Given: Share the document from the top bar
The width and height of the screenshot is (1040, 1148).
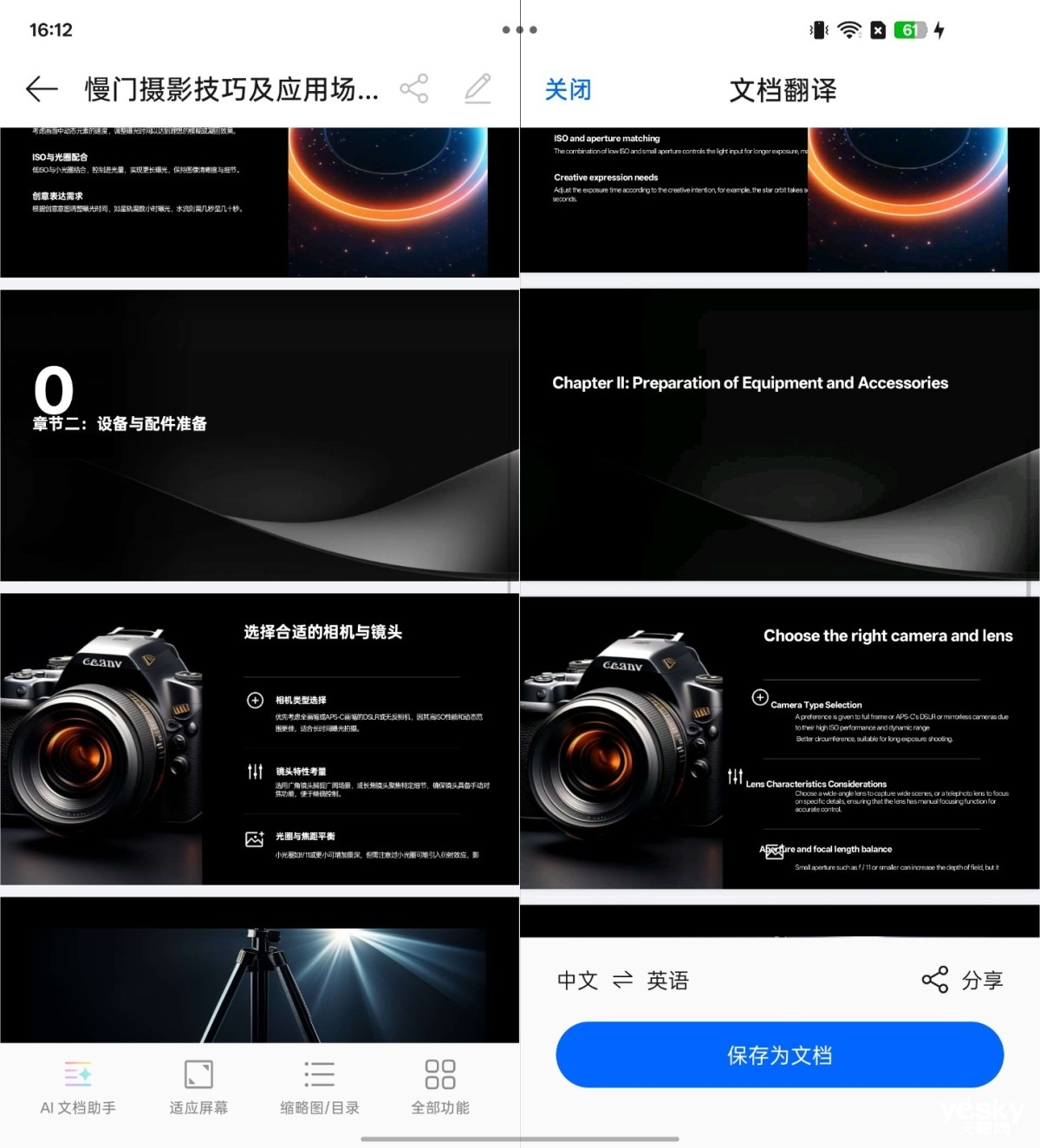Looking at the screenshot, I should click(x=414, y=88).
